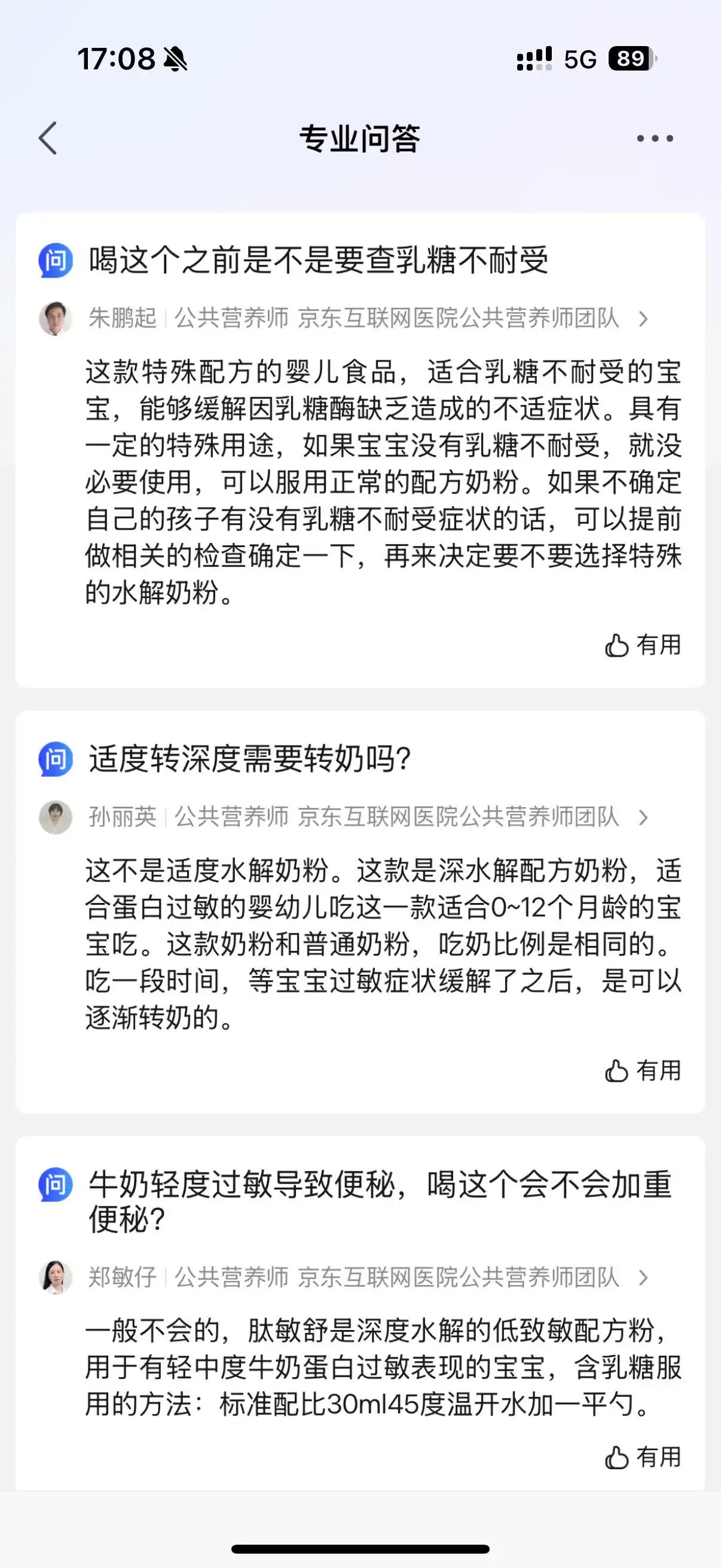Image resolution: width=721 pixels, height=1568 pixels.
Task: Tap the bottom home indicator bar
Action: coord(360,1546)
